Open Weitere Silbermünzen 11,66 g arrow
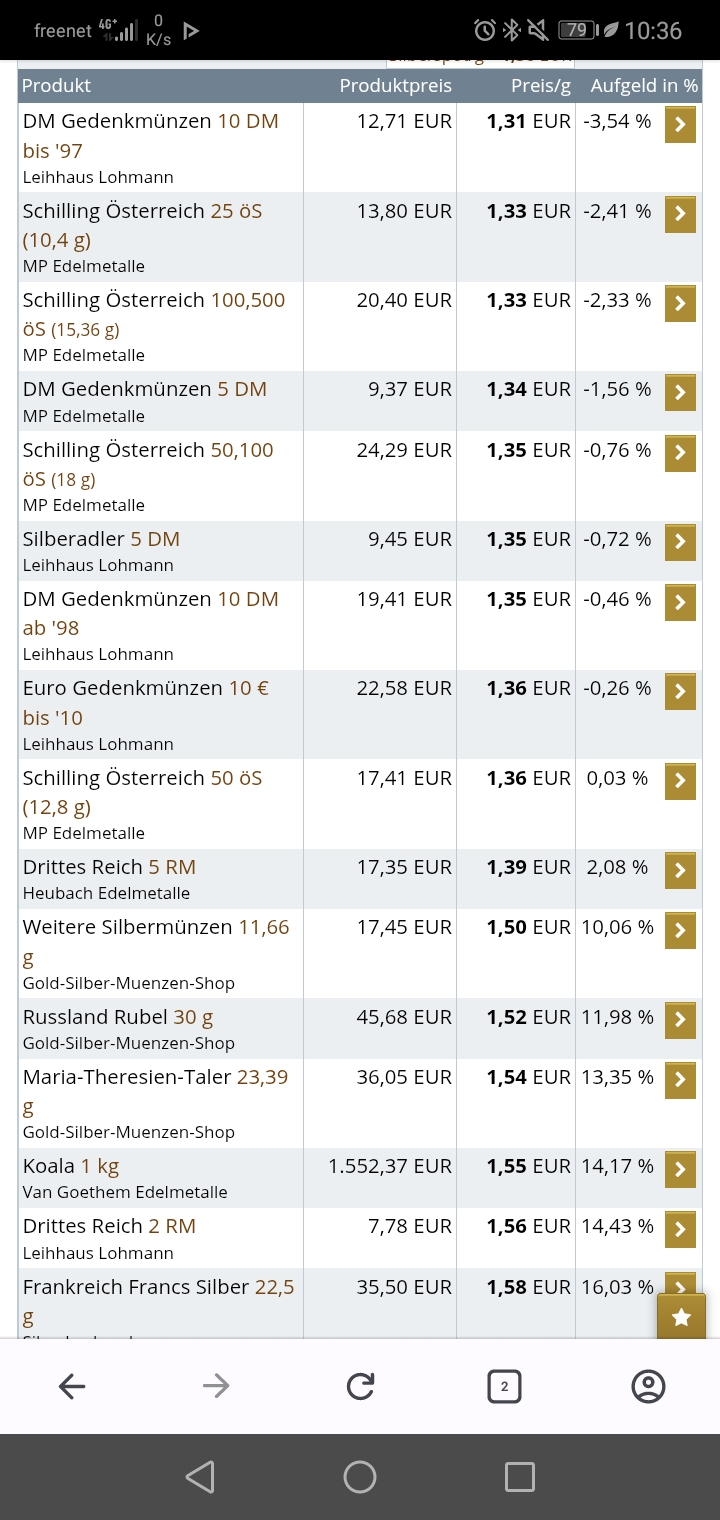This screenshot has width=720, height=1520. click(x=680, y=931)
